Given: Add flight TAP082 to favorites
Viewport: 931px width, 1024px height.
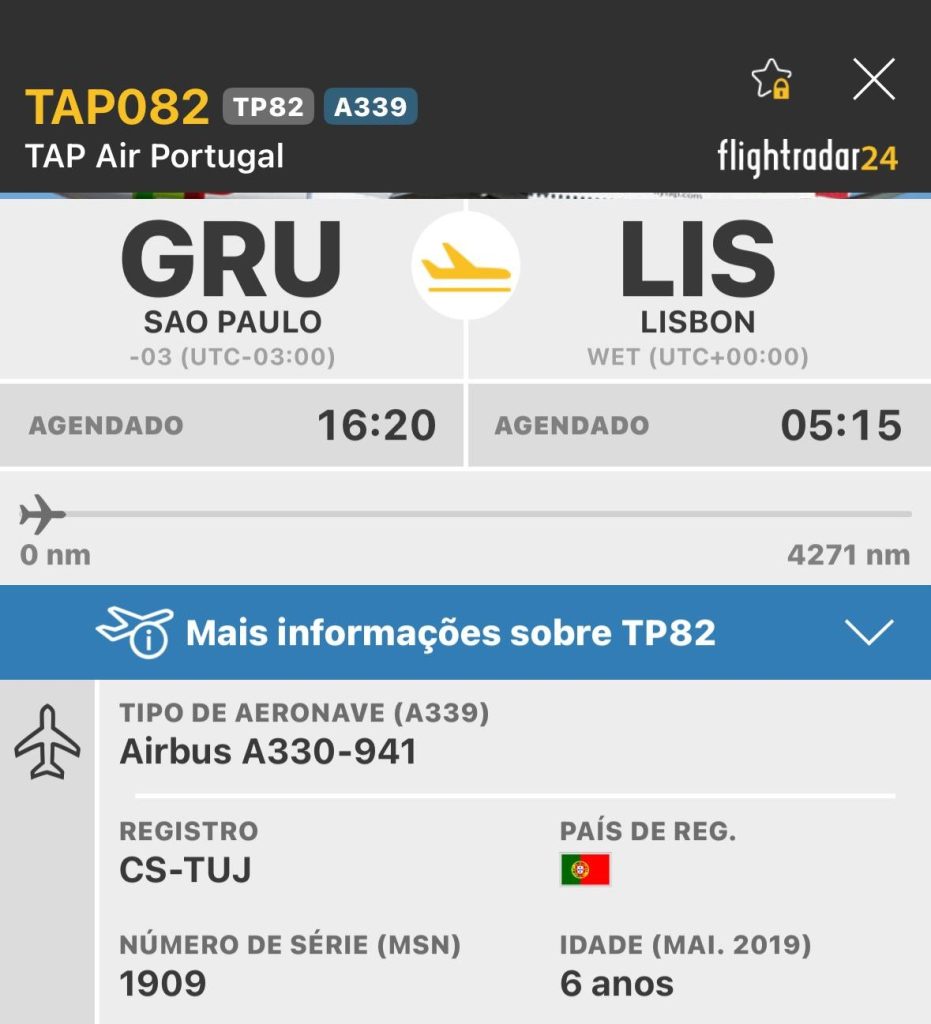Looking at the screenshot, I should [771, 79].
